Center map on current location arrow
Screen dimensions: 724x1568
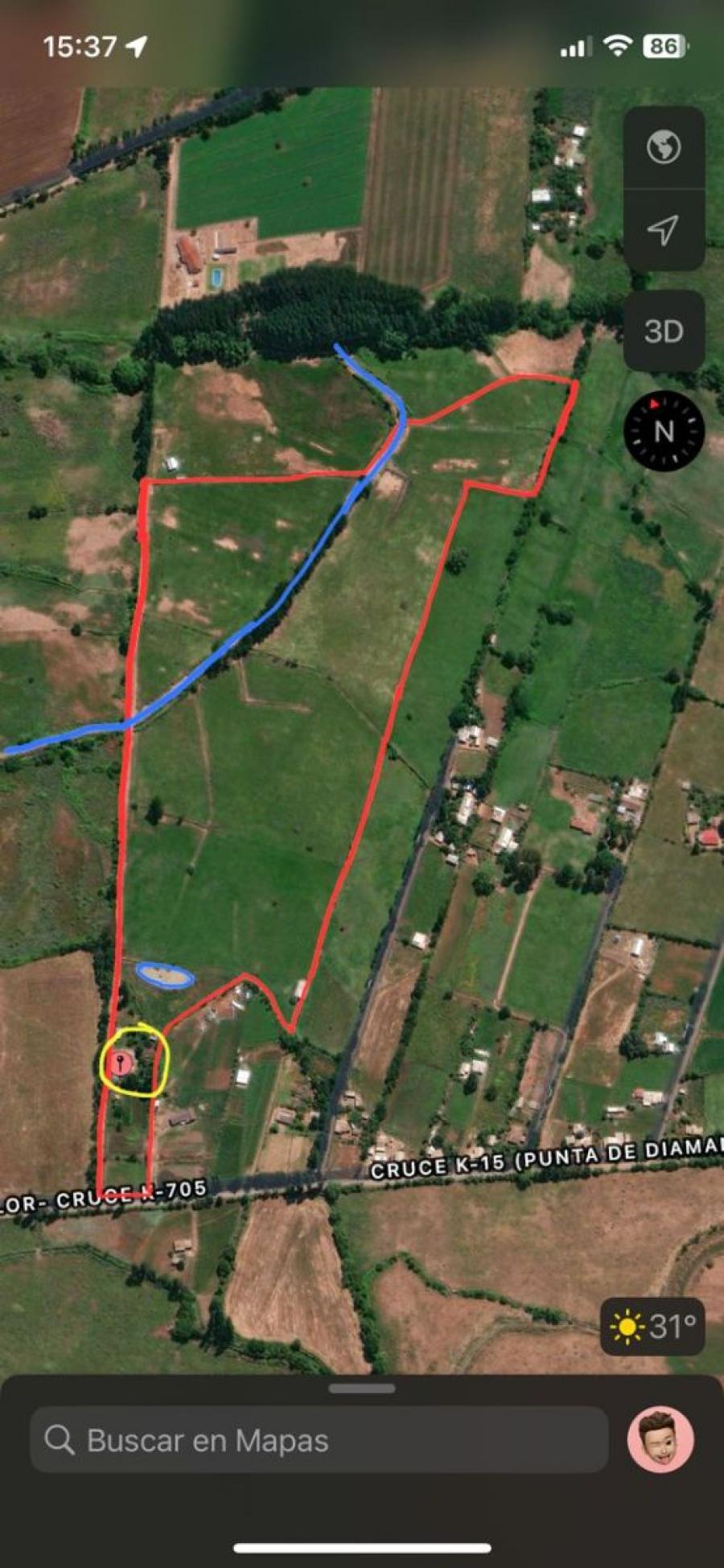click(664, 231)
